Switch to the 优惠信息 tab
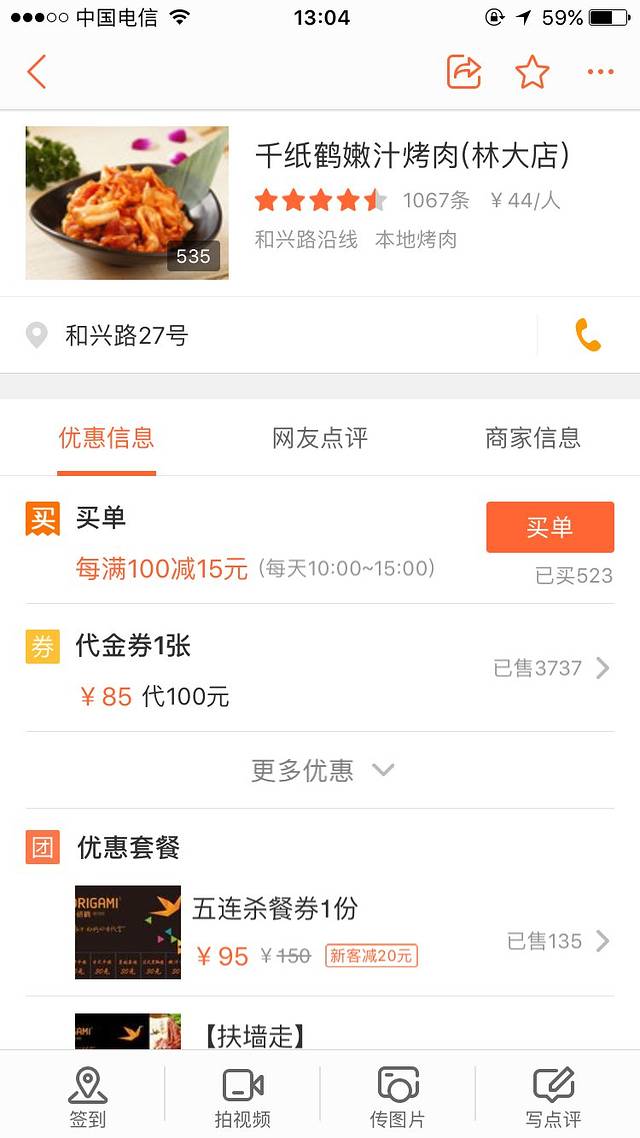The image size is (640, 1138). [x=106, y=438]
